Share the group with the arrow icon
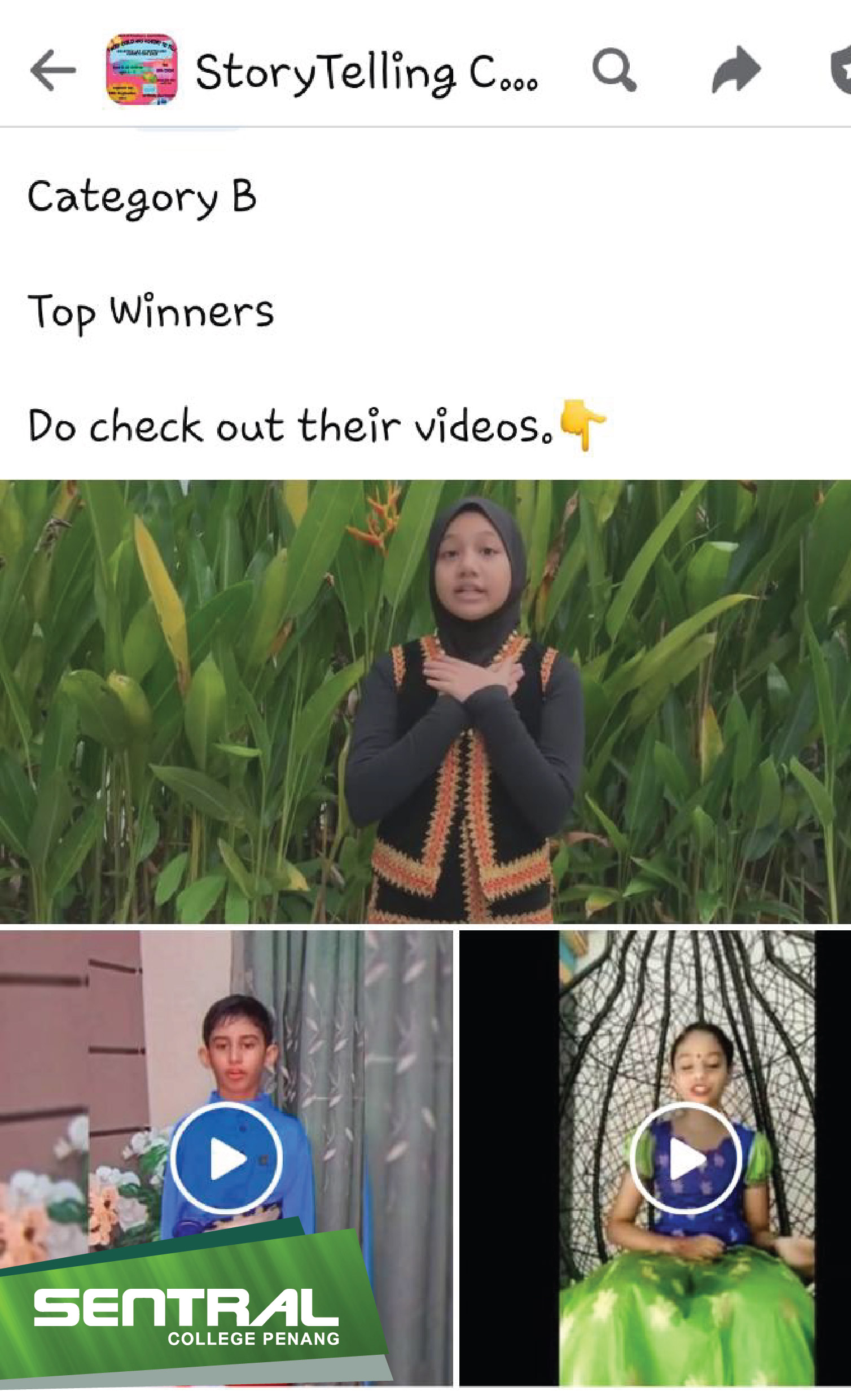This screenshot has height=1400, width=851. coord(736,69)
